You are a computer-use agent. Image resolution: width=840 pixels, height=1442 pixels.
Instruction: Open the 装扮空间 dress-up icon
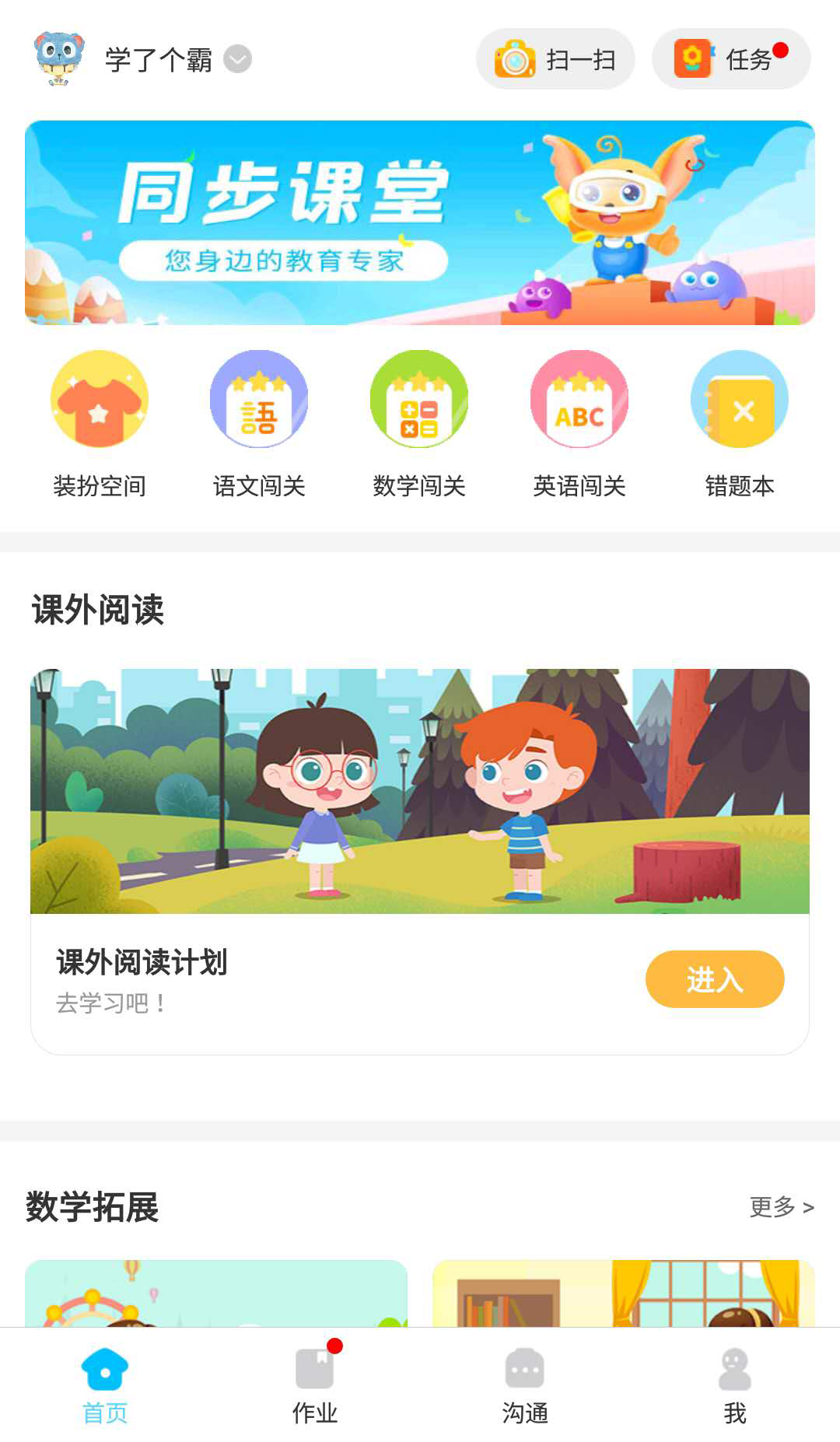pos(99,399)
